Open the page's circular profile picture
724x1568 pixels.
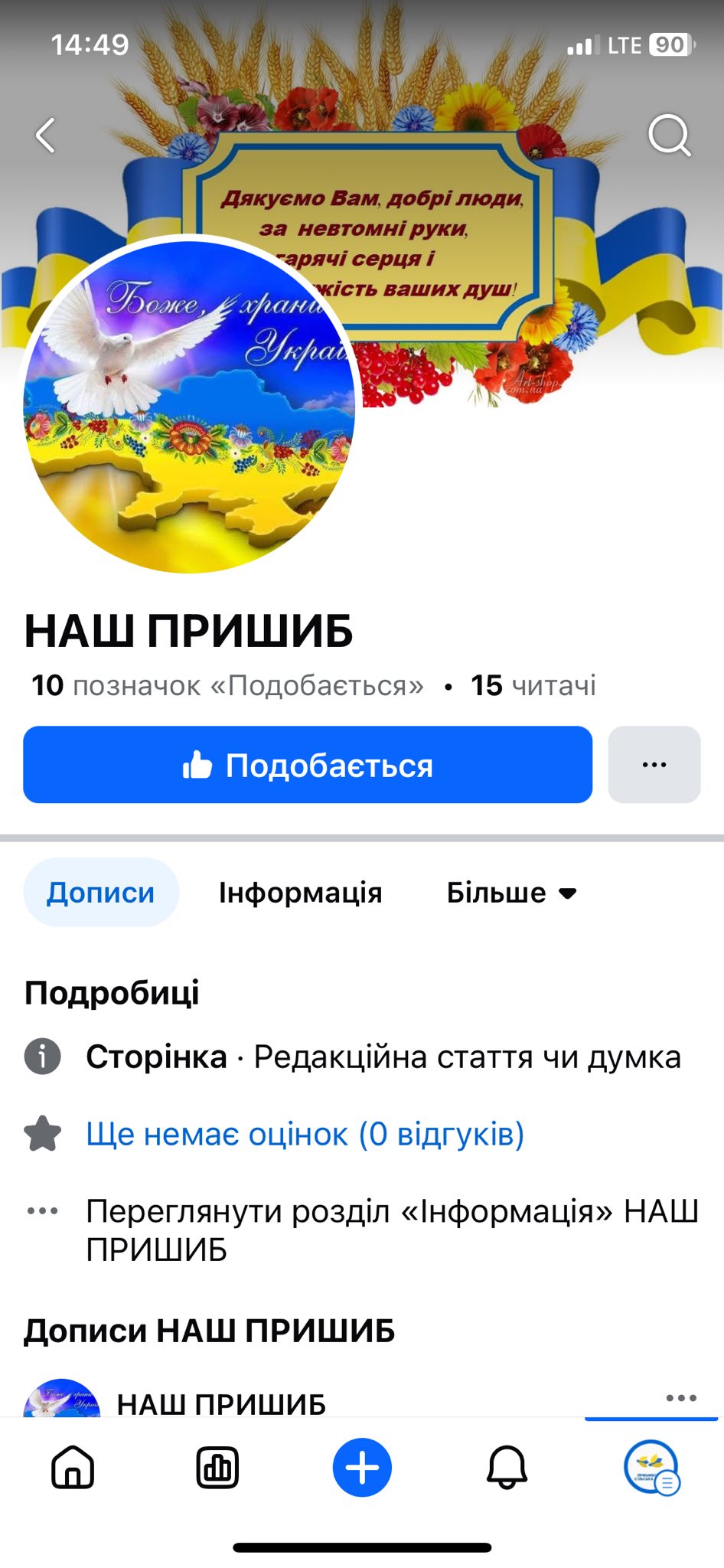(189, 406)
